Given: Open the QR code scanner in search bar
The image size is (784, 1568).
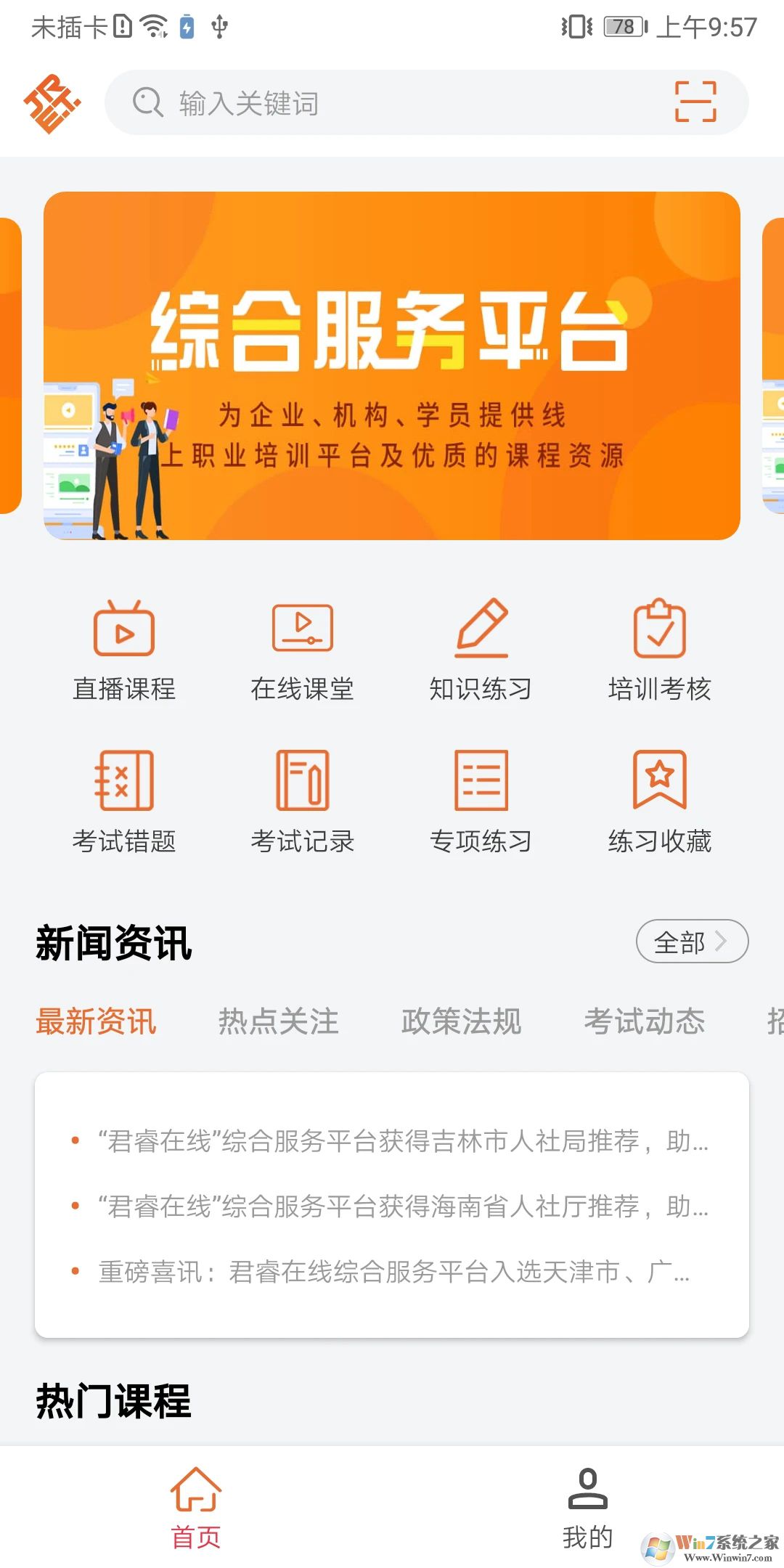Looking at the screenshot, I should 694,103.
